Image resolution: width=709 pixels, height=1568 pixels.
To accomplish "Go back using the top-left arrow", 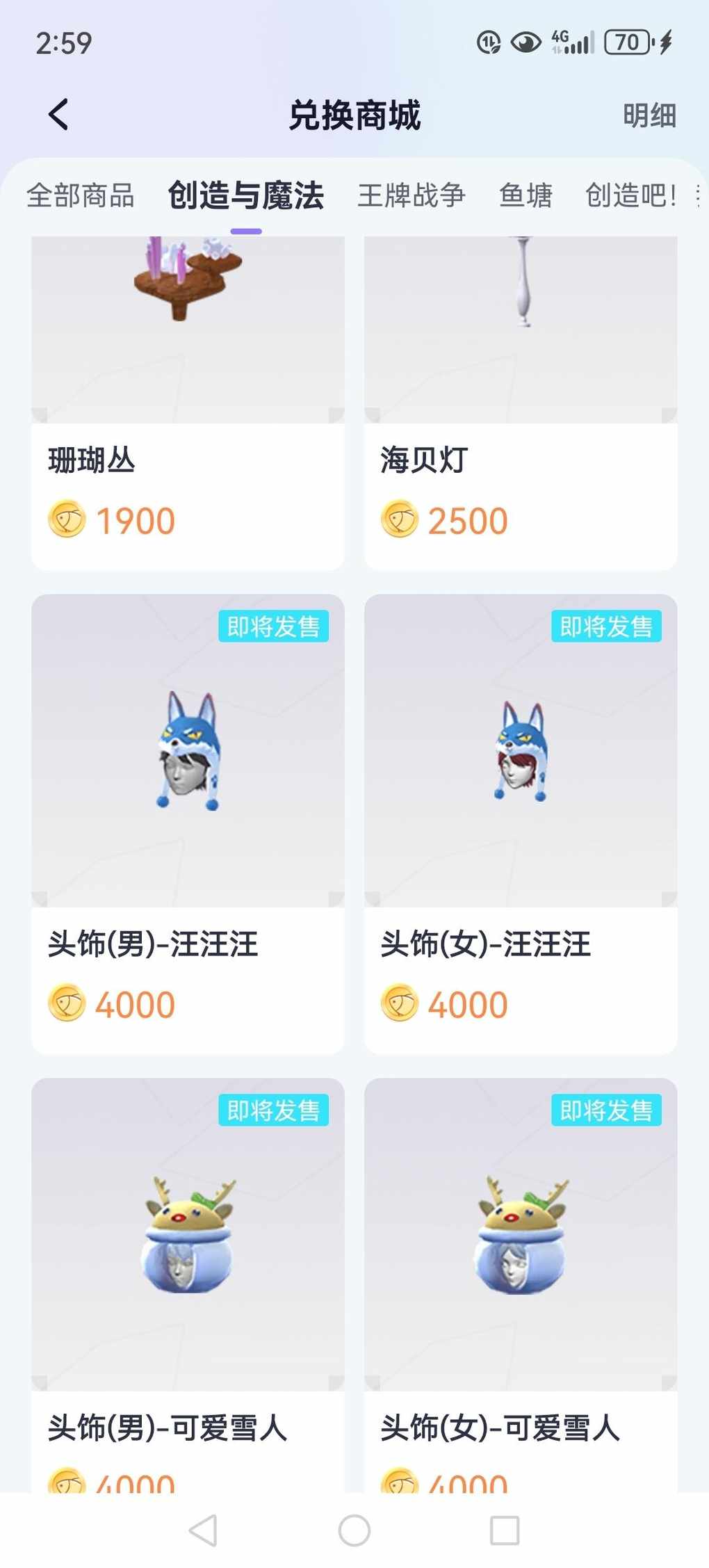I will coord(59,115).
